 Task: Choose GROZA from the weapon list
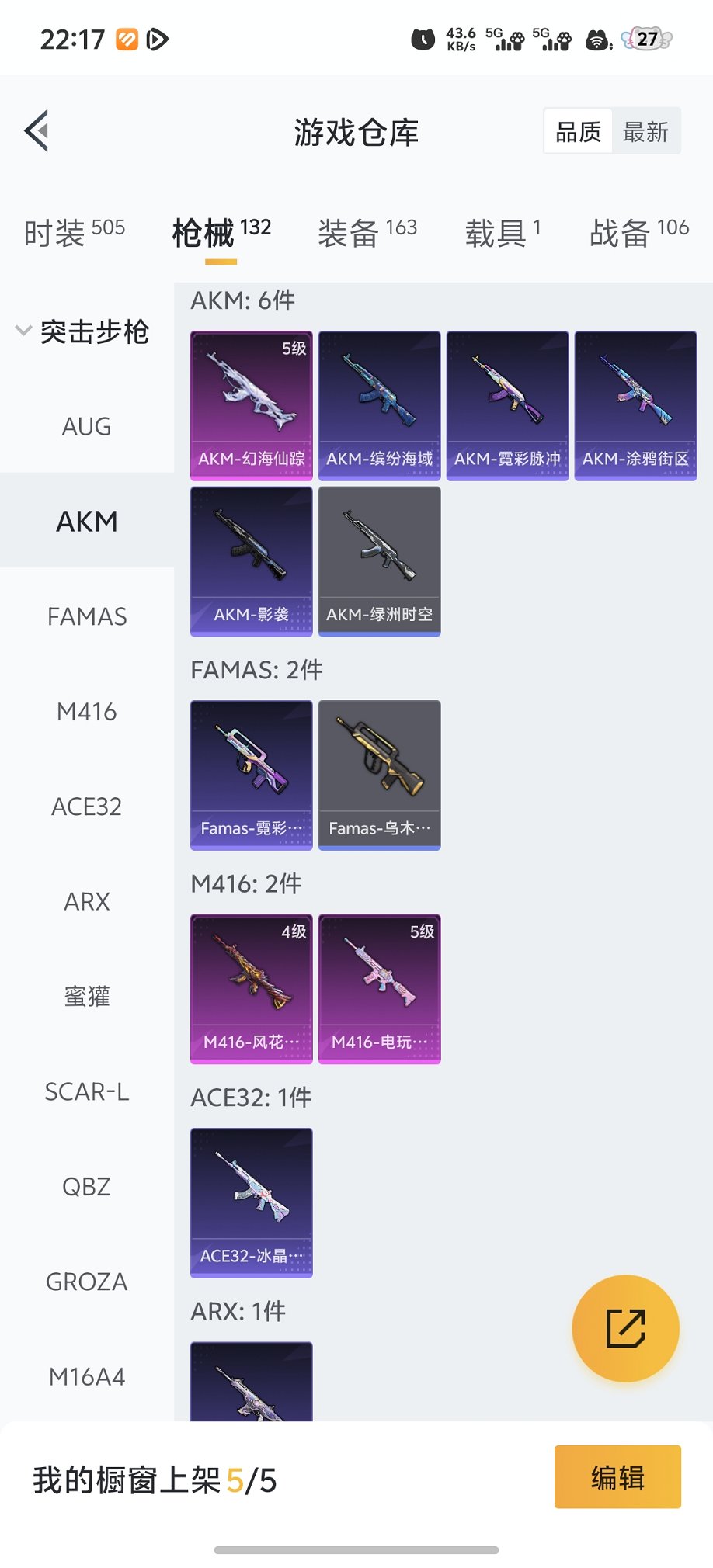(x=86, y=1282)
